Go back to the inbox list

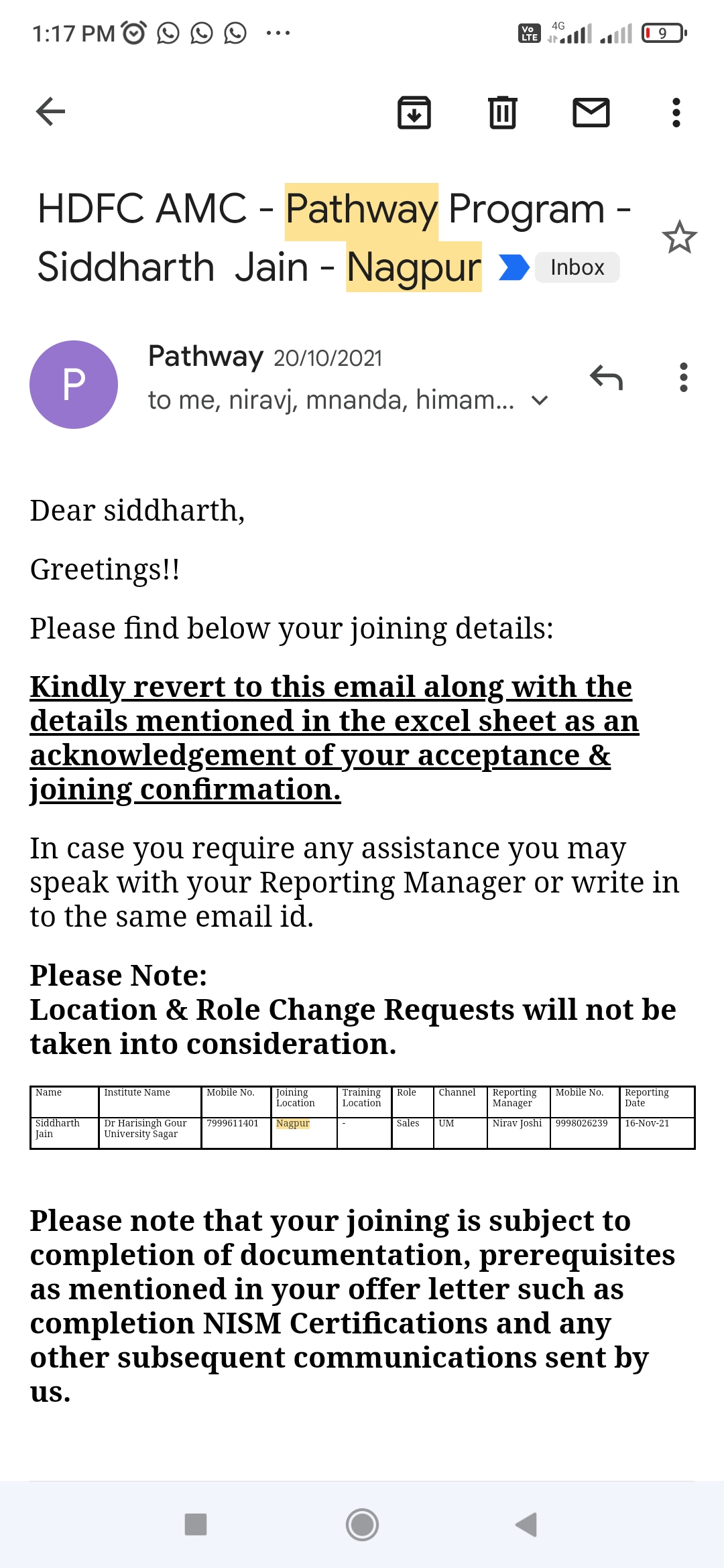(x=50, y=112)
